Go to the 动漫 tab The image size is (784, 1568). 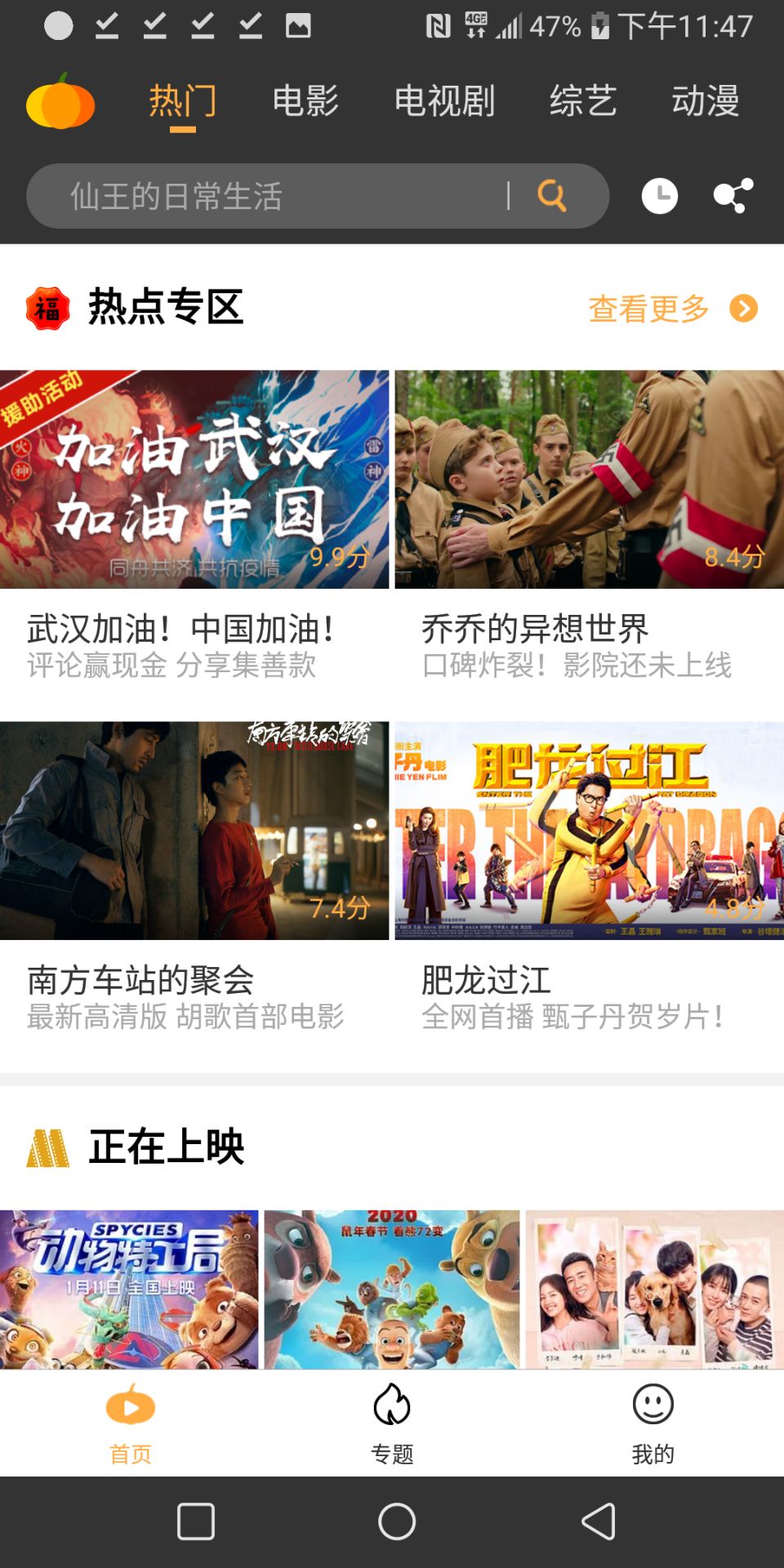[x=705, y=101]
